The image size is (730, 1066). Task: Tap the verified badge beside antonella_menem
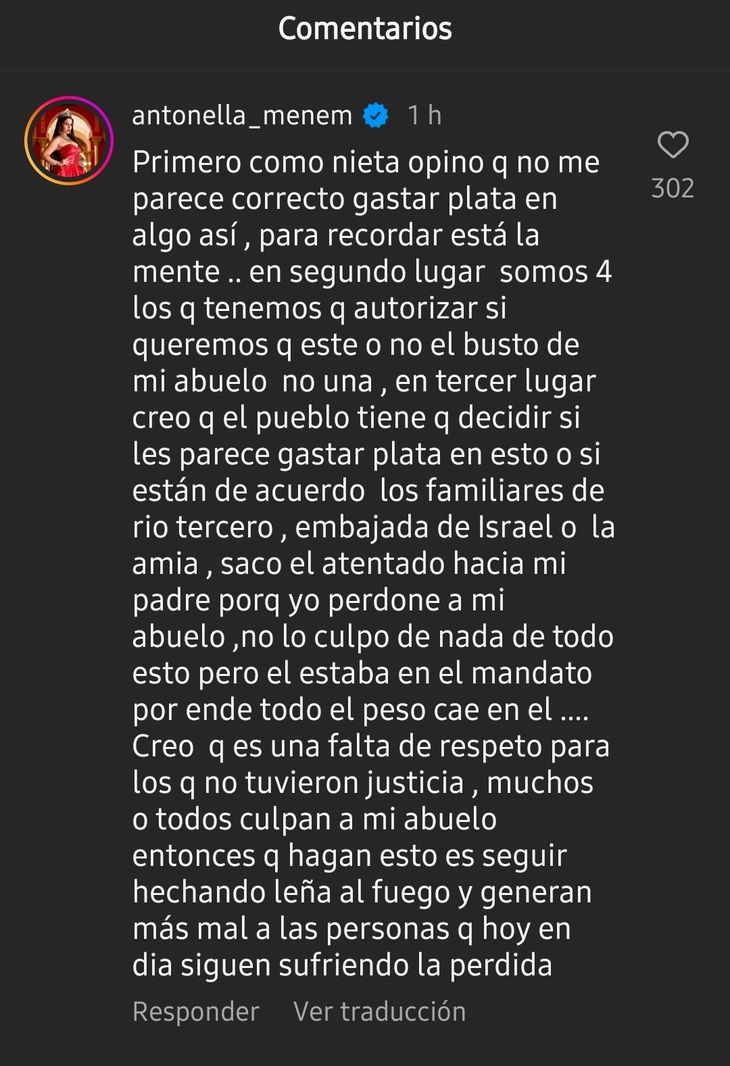coord(374,115)
